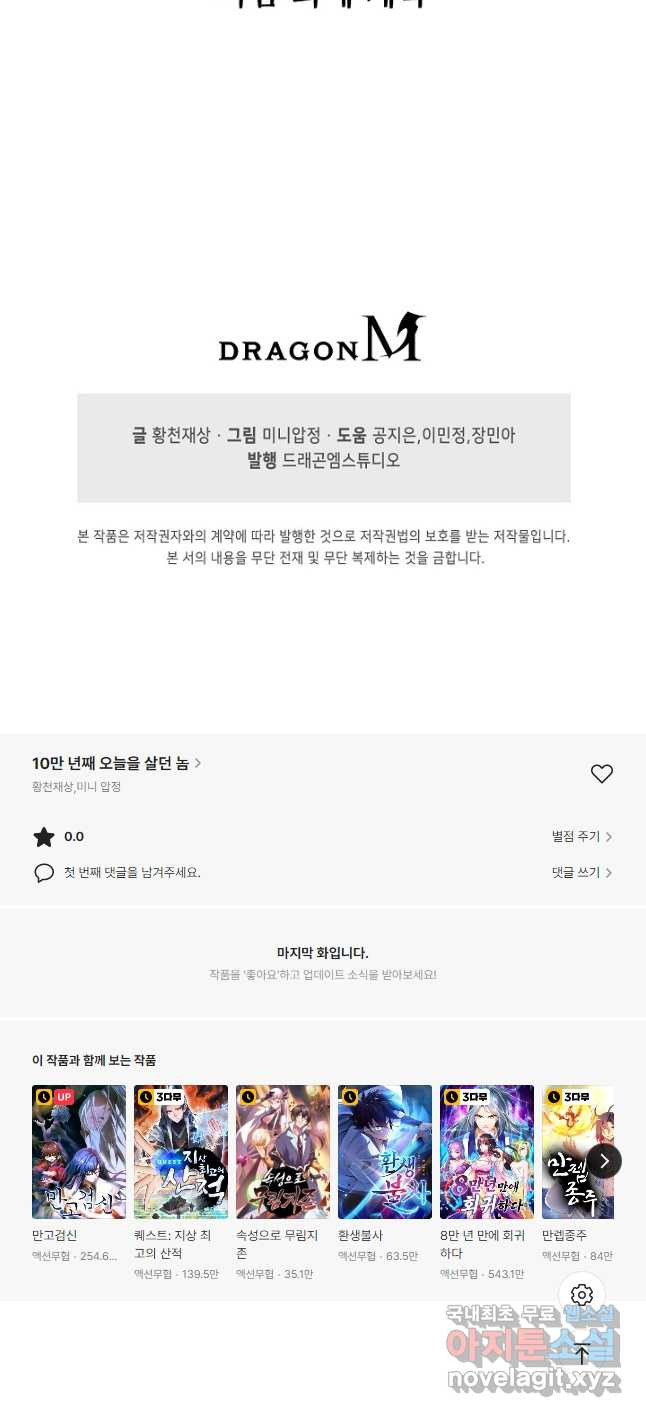
Task: Like this series with the heart icon
Action: click(601, 774)
